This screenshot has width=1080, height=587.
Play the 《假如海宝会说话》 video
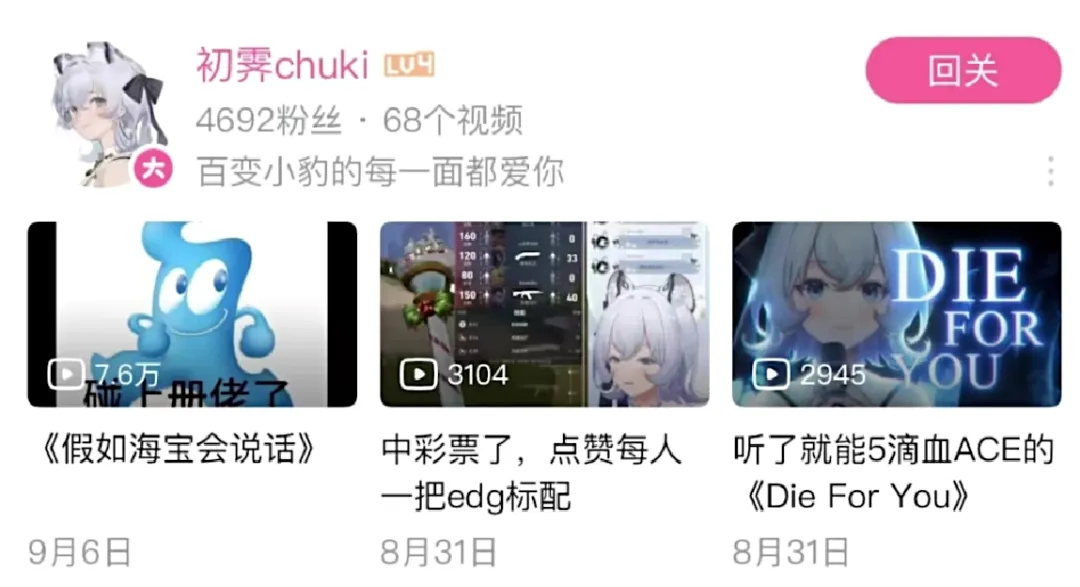point(192,314)
